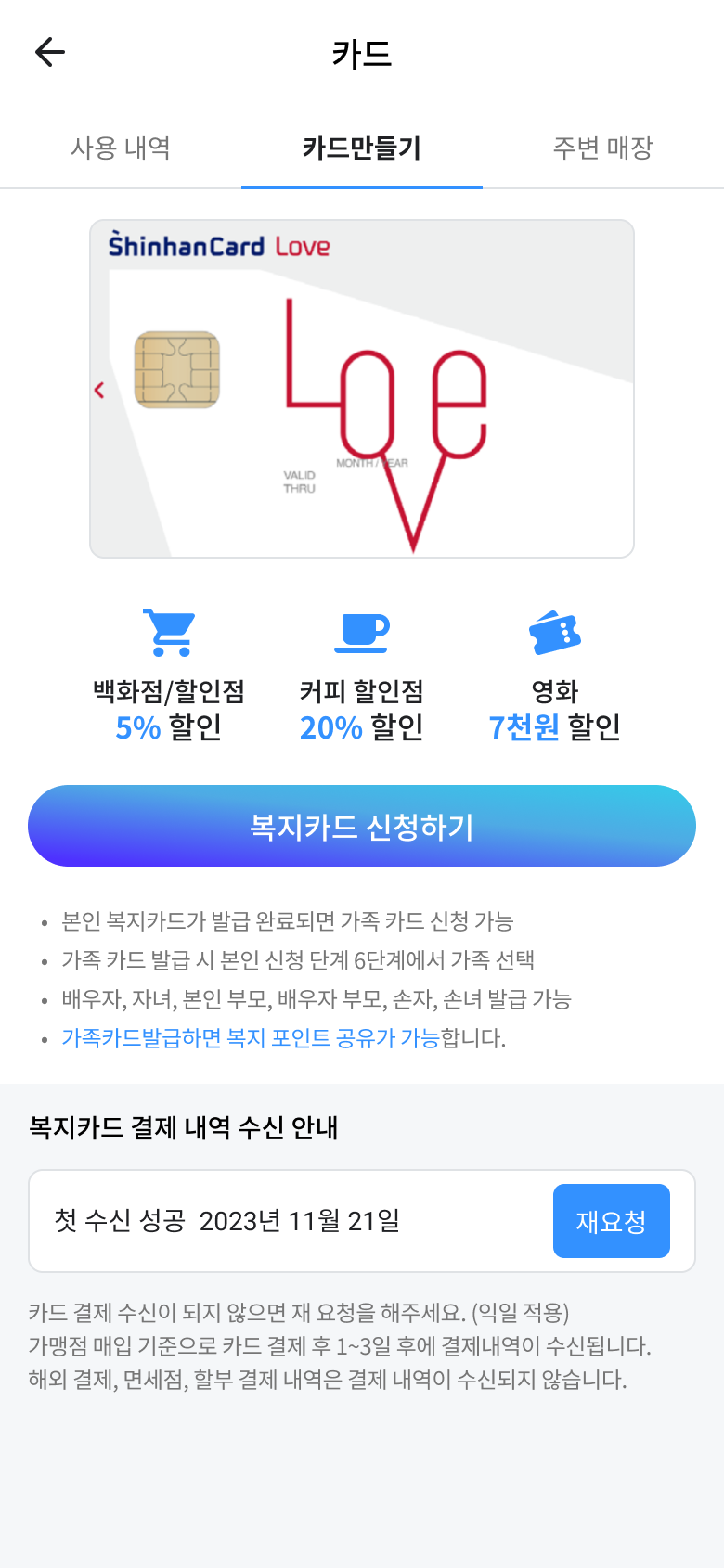724x1568 pixels.
Task: Select the 카드만들기 tab
Action: [362, 148]
